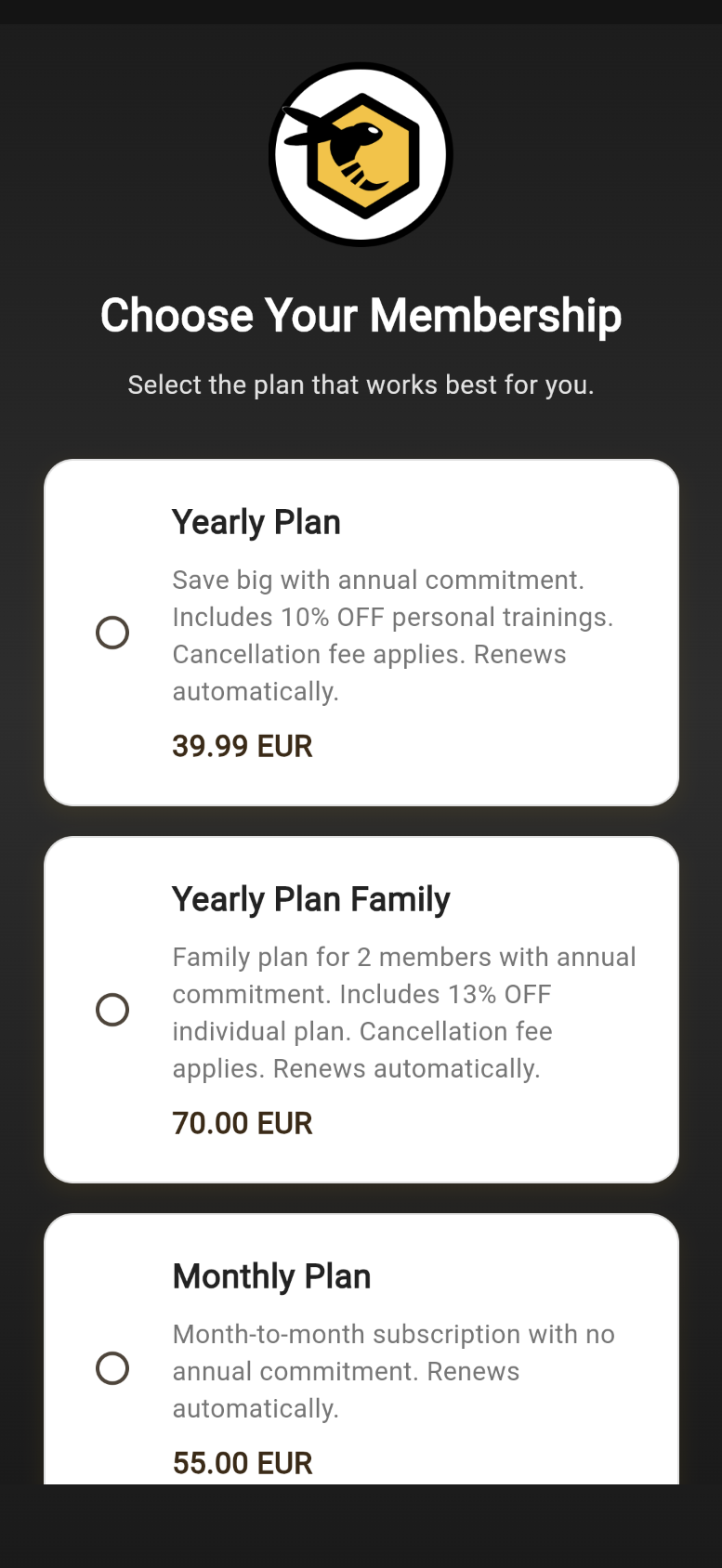This screenshot has height=1568, width=722.
Task: Select the Yearly Plan radio button
Action: (112, 633)
